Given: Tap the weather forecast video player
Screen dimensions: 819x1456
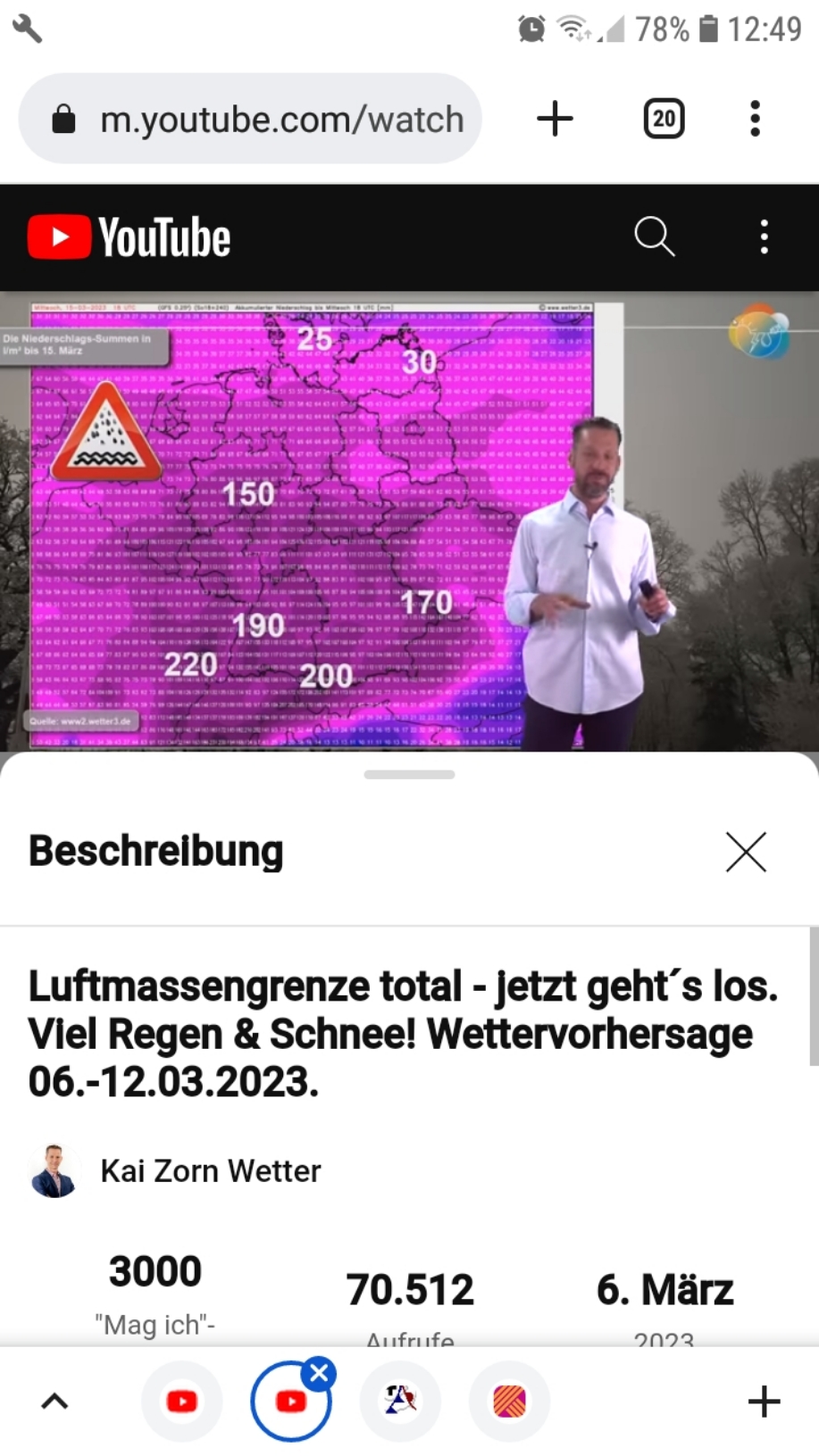Looking at the screenshot, I should click(409, 522).
